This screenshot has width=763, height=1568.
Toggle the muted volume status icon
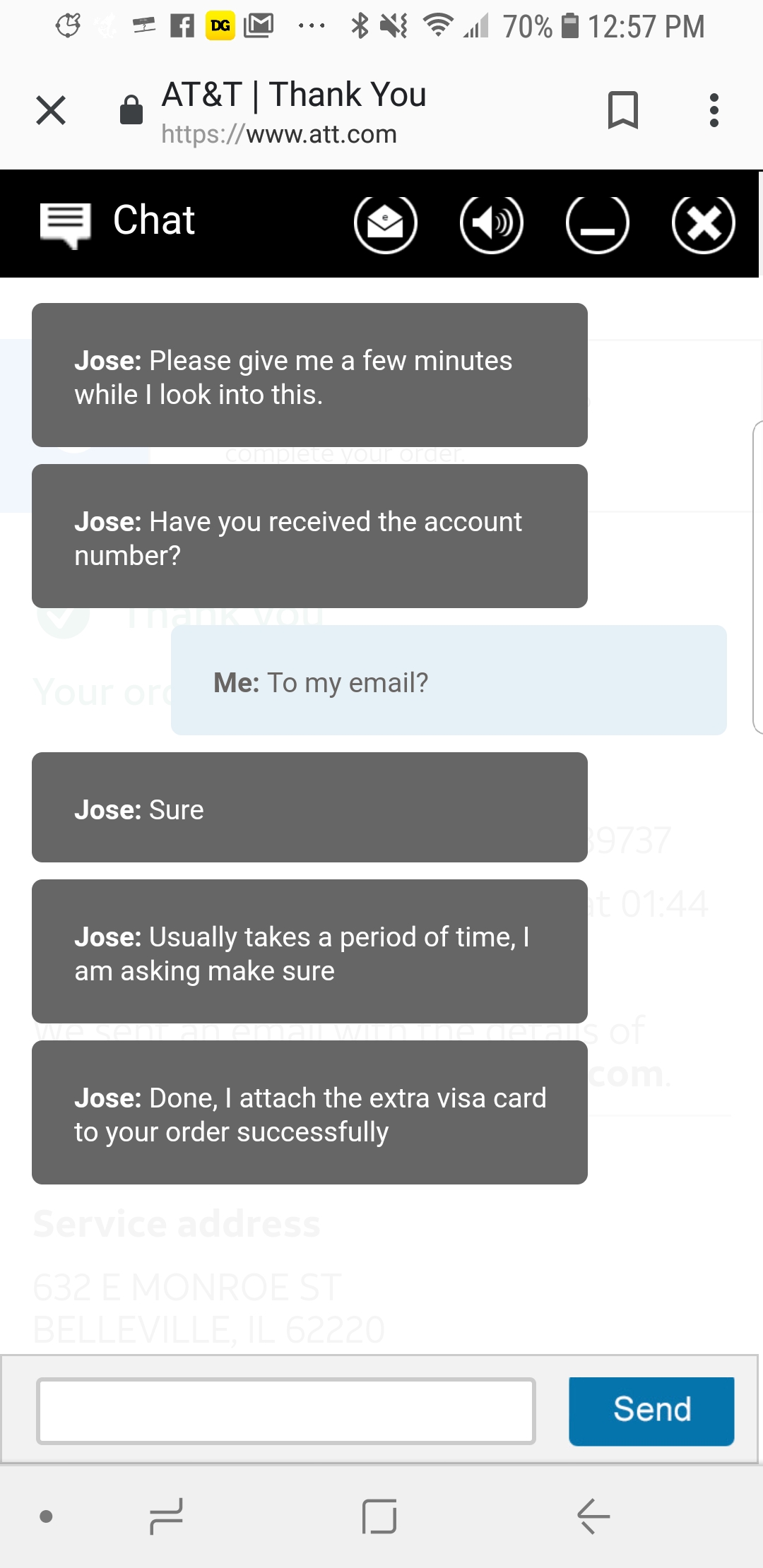click(394, 25)
